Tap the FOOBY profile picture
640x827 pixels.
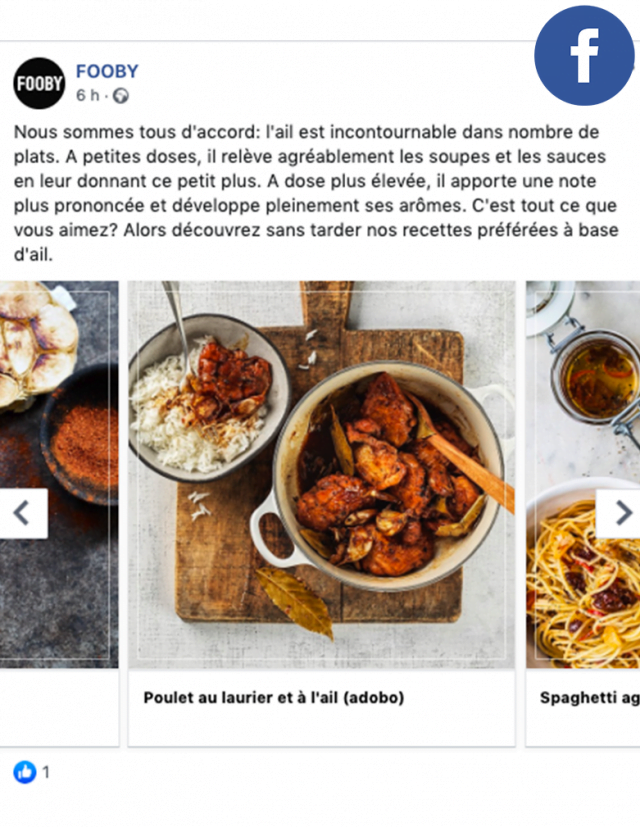point(39,83)
